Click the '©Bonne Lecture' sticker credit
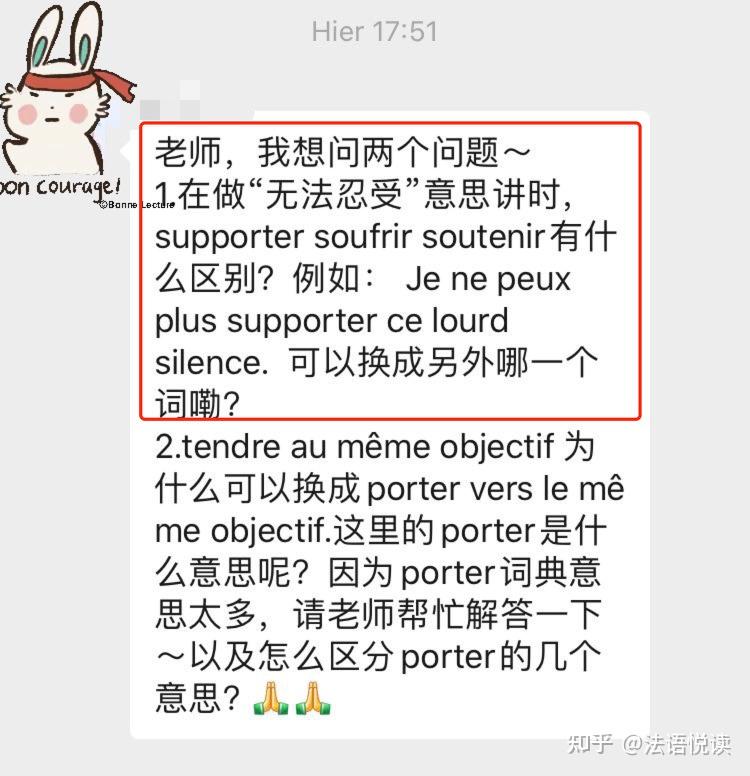This screenshot has height=776, width=750. tap(130, 204)
